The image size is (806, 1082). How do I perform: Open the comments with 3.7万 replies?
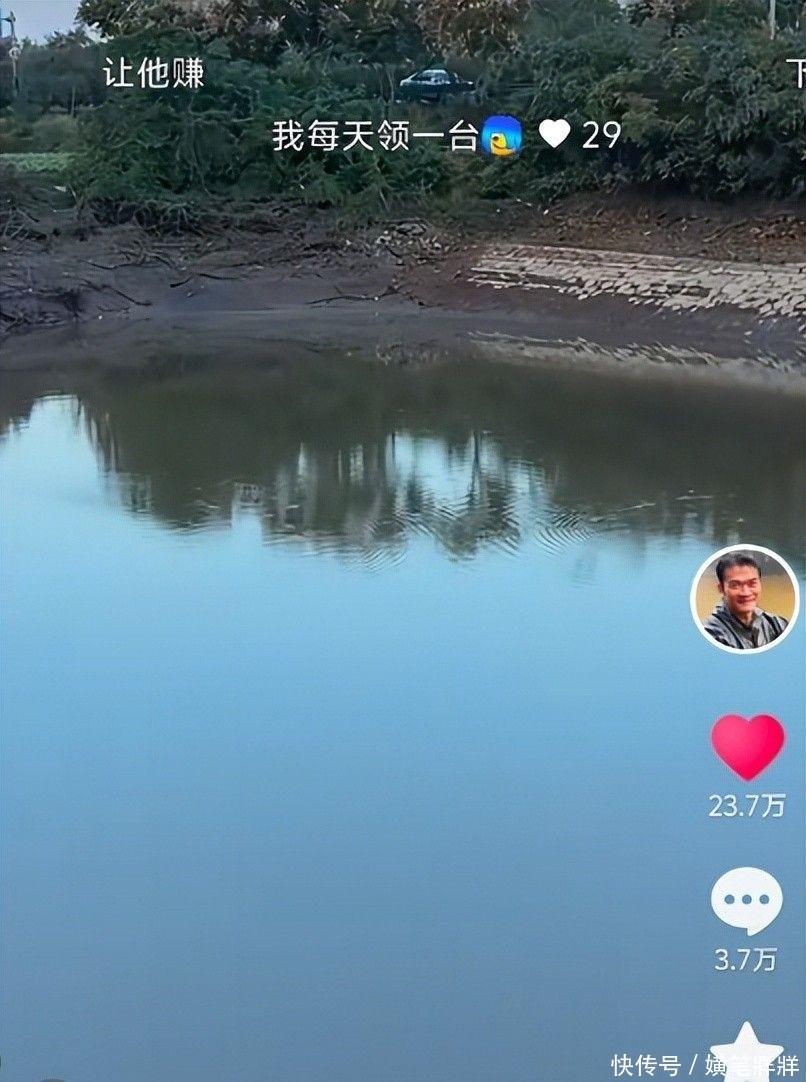[x=746, y=901]
